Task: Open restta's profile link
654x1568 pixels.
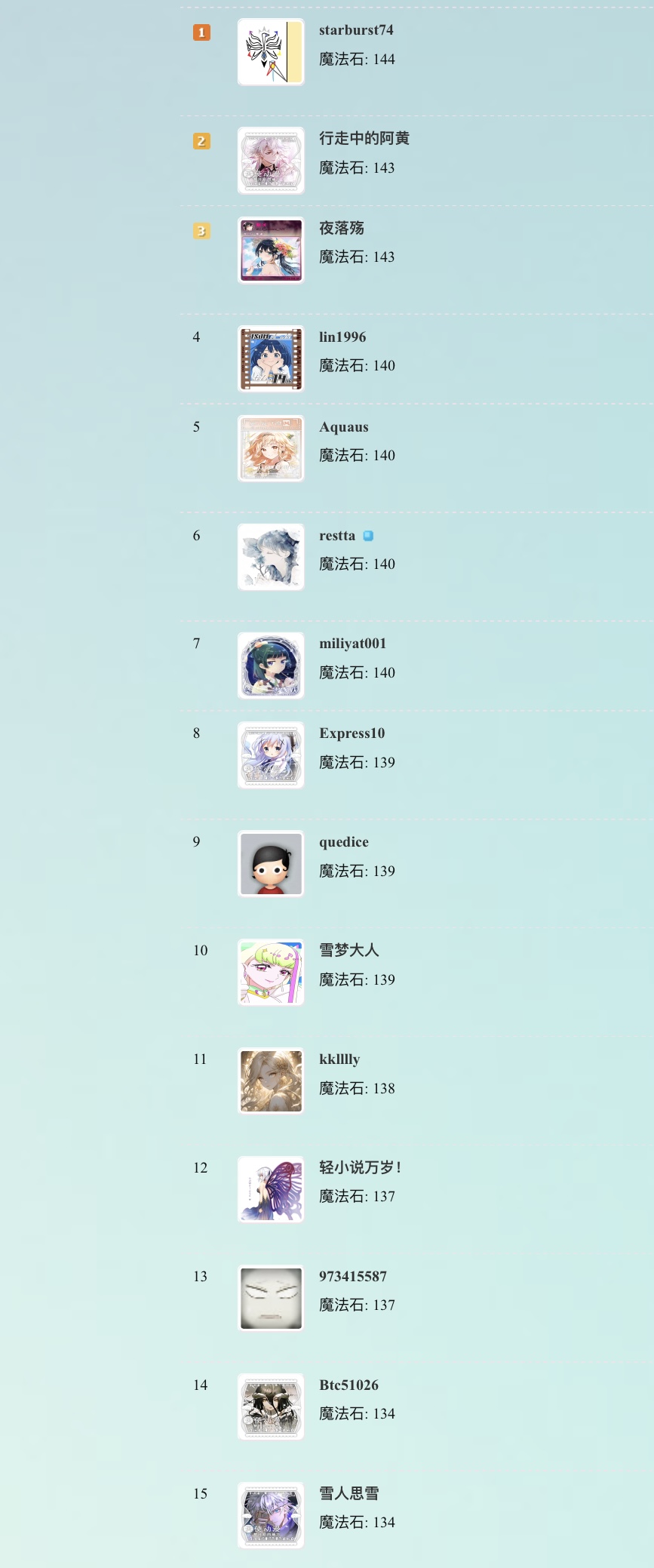Action: click(336, 536)
